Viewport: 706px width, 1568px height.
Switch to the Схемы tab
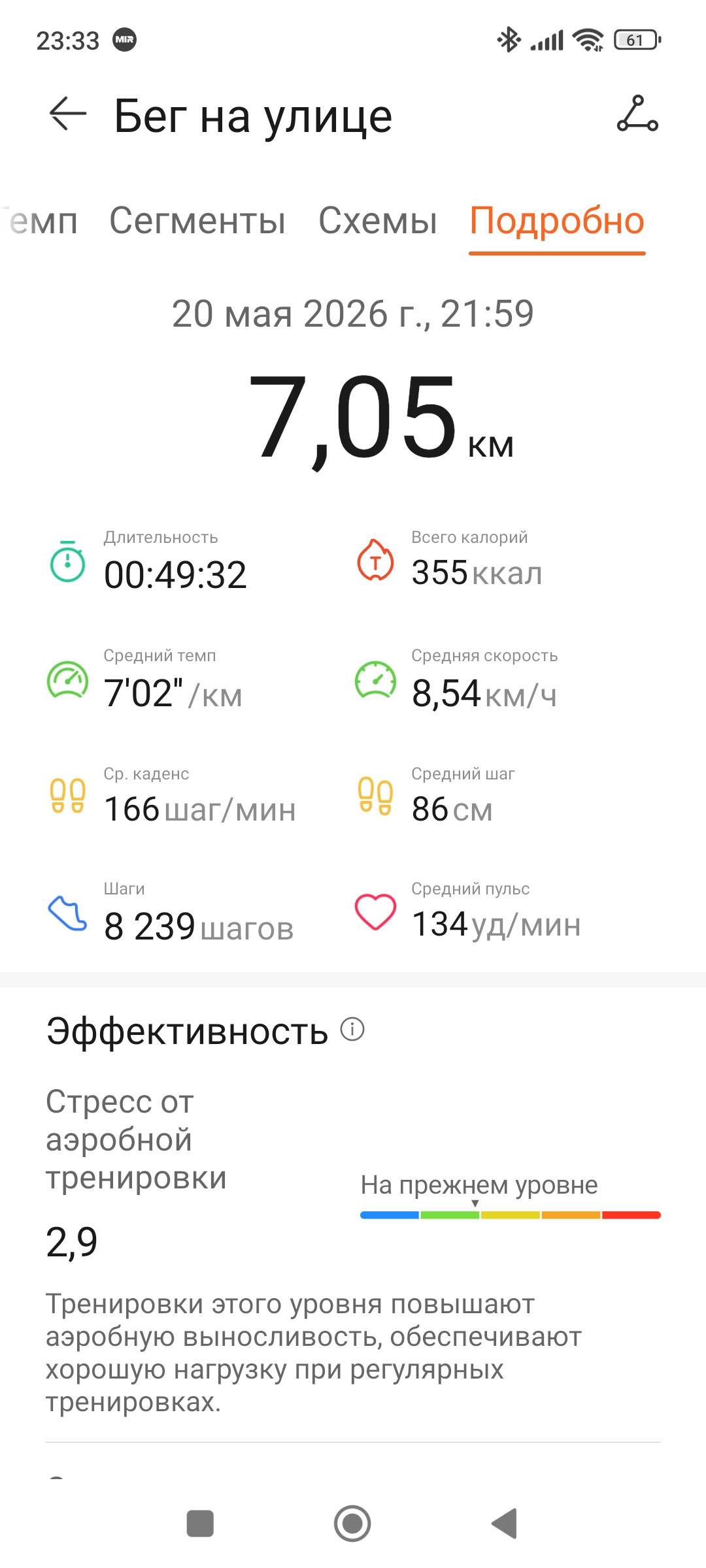click(378, 221)
